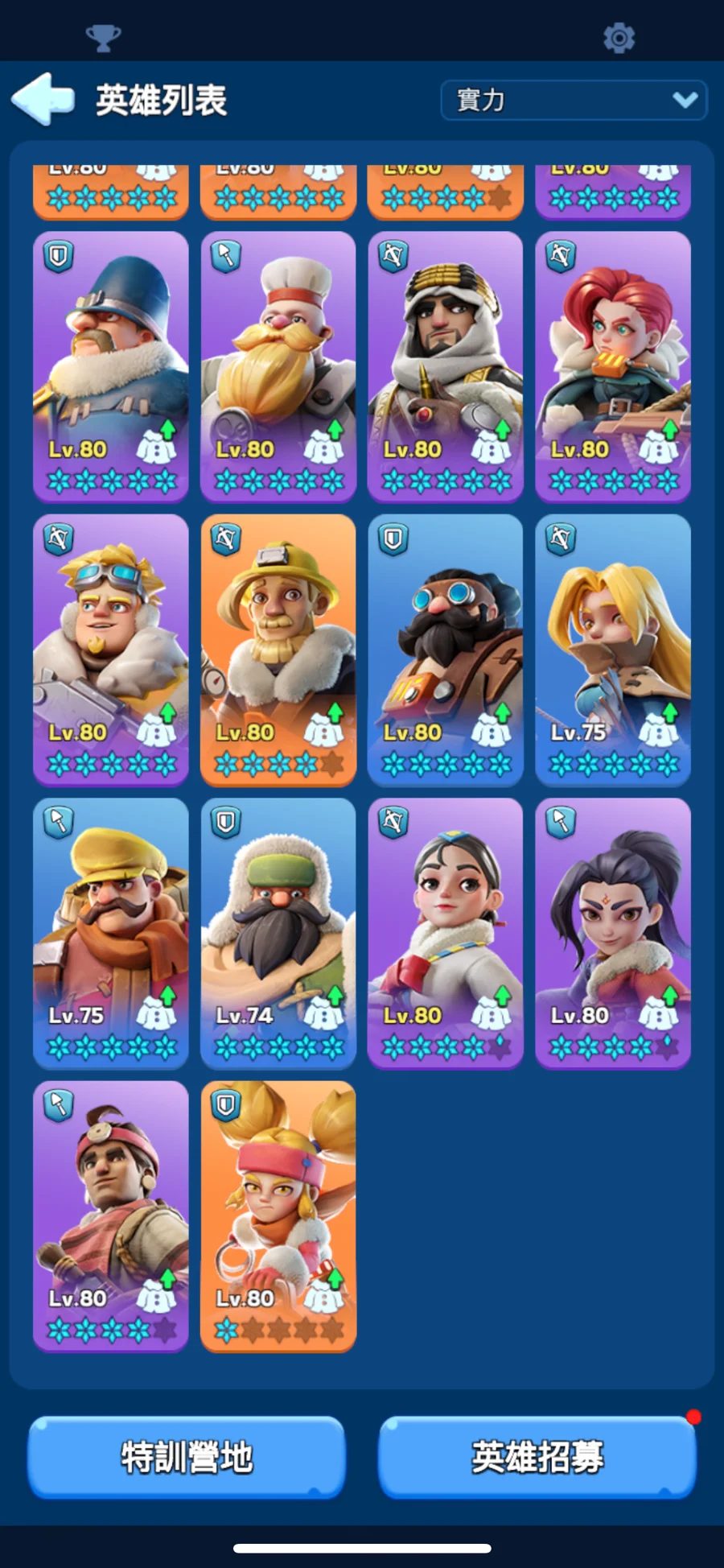Open the yellow-hardhat miner hero card

click(x=278, y=650)
